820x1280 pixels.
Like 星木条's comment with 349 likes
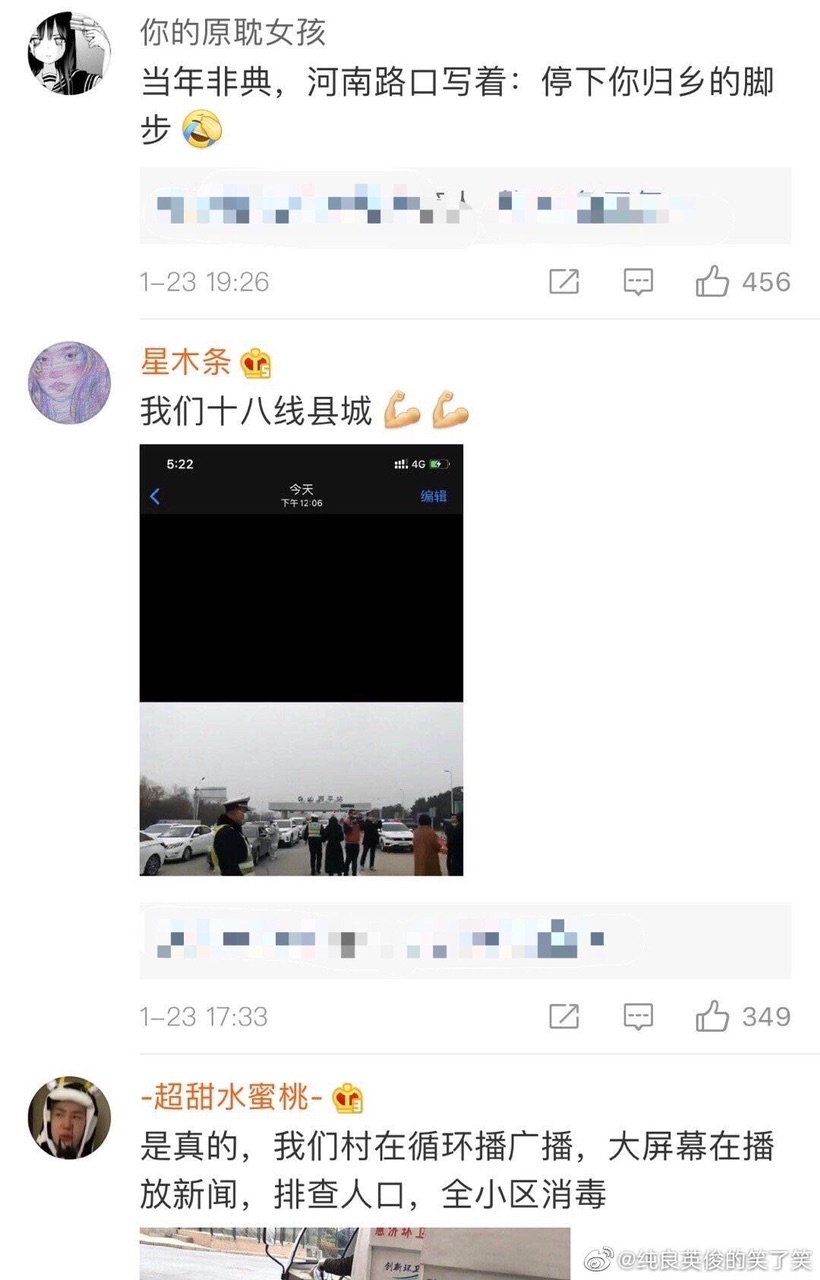pyautogui.click(x=712, y=1017)
